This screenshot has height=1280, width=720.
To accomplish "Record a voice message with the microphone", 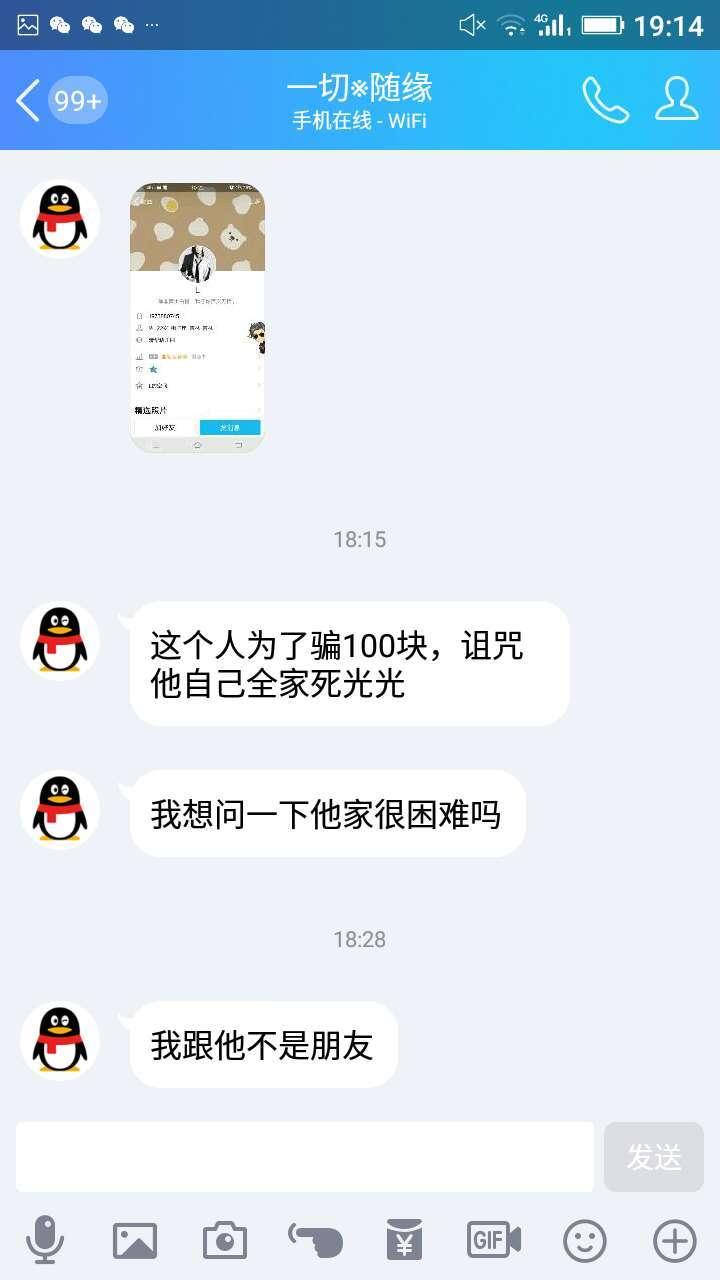I will click(45, 1241).
